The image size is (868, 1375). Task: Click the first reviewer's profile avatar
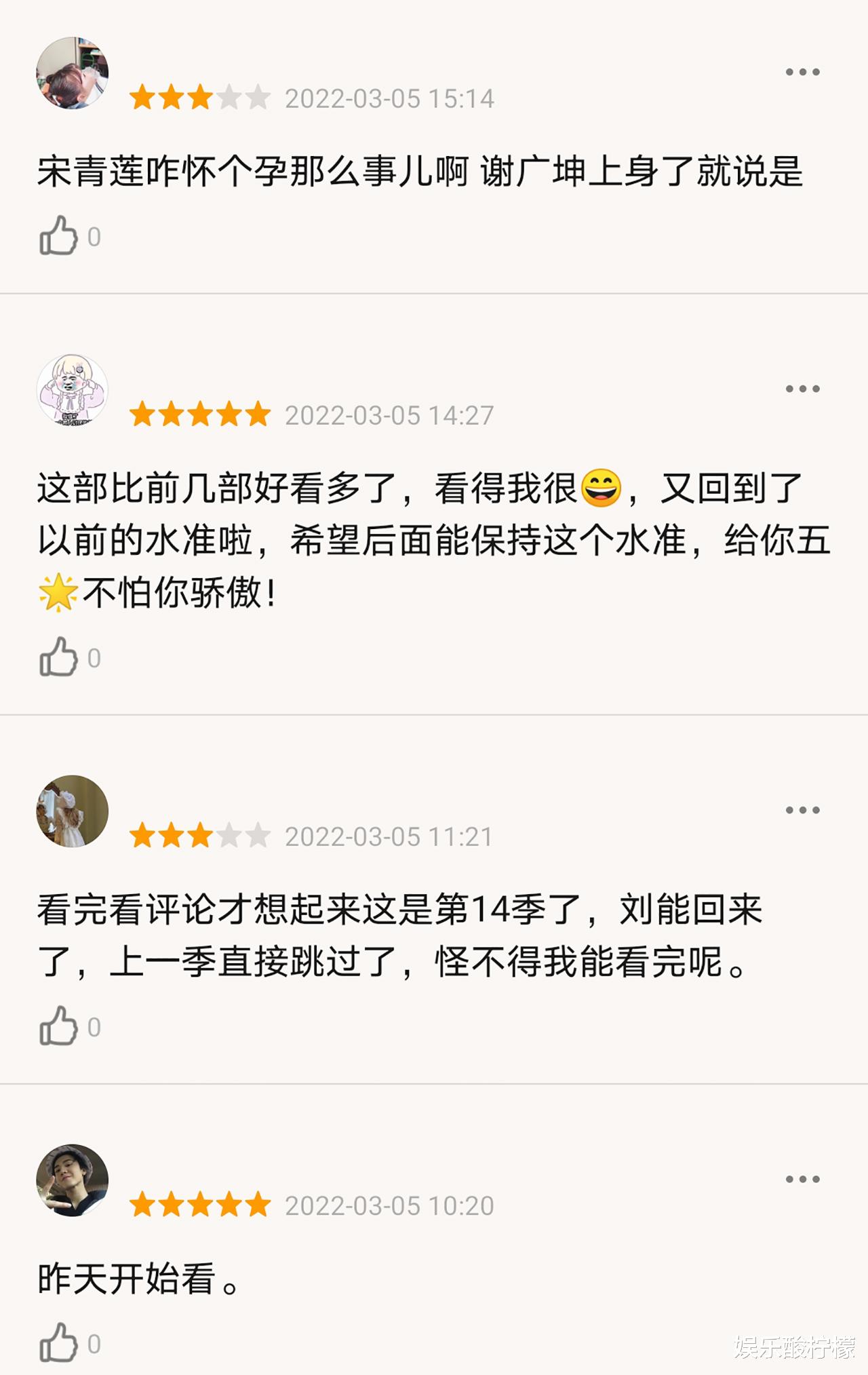point(73,73)
